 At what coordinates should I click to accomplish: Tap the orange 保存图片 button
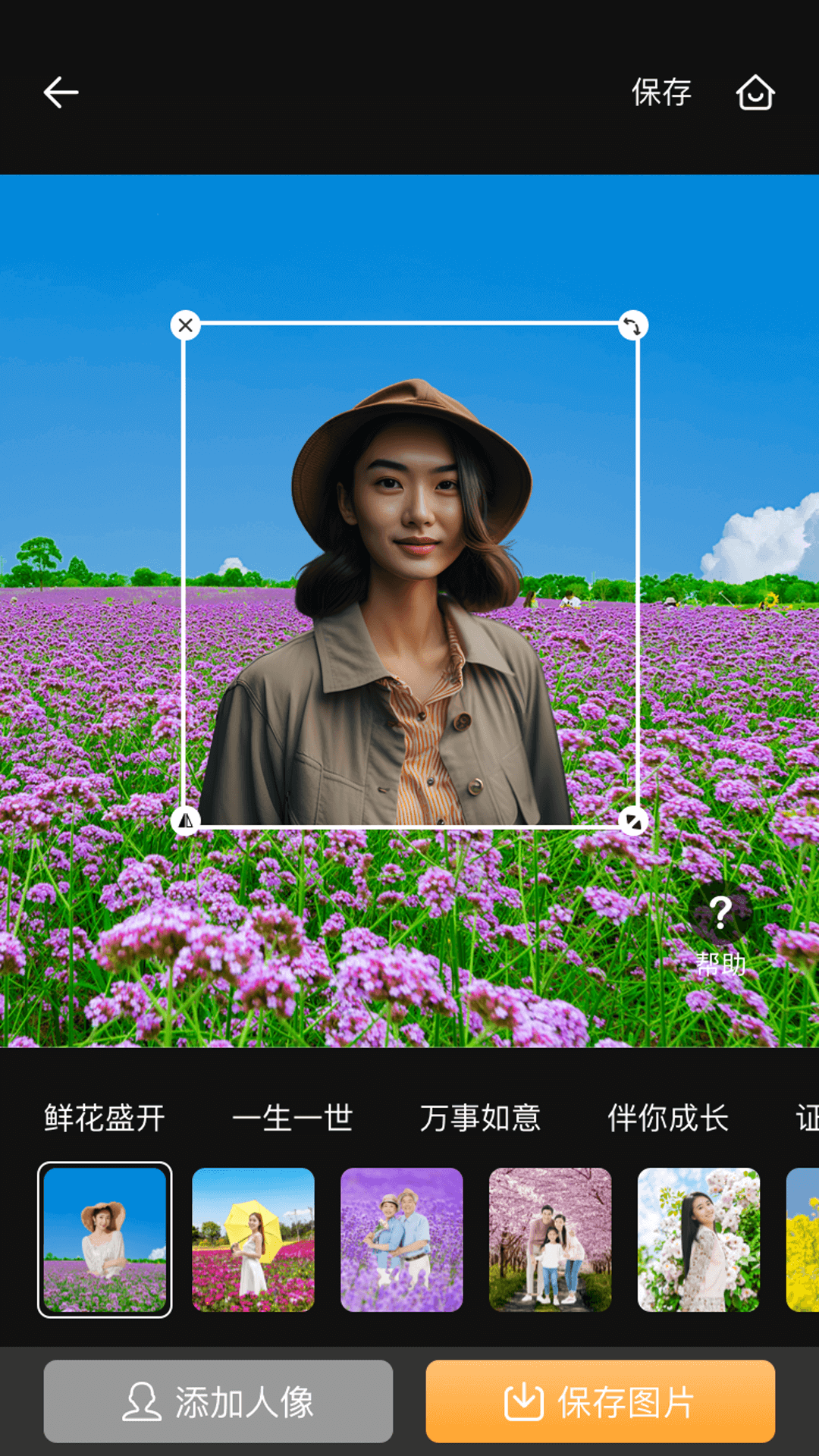[x=601, y=1401]
